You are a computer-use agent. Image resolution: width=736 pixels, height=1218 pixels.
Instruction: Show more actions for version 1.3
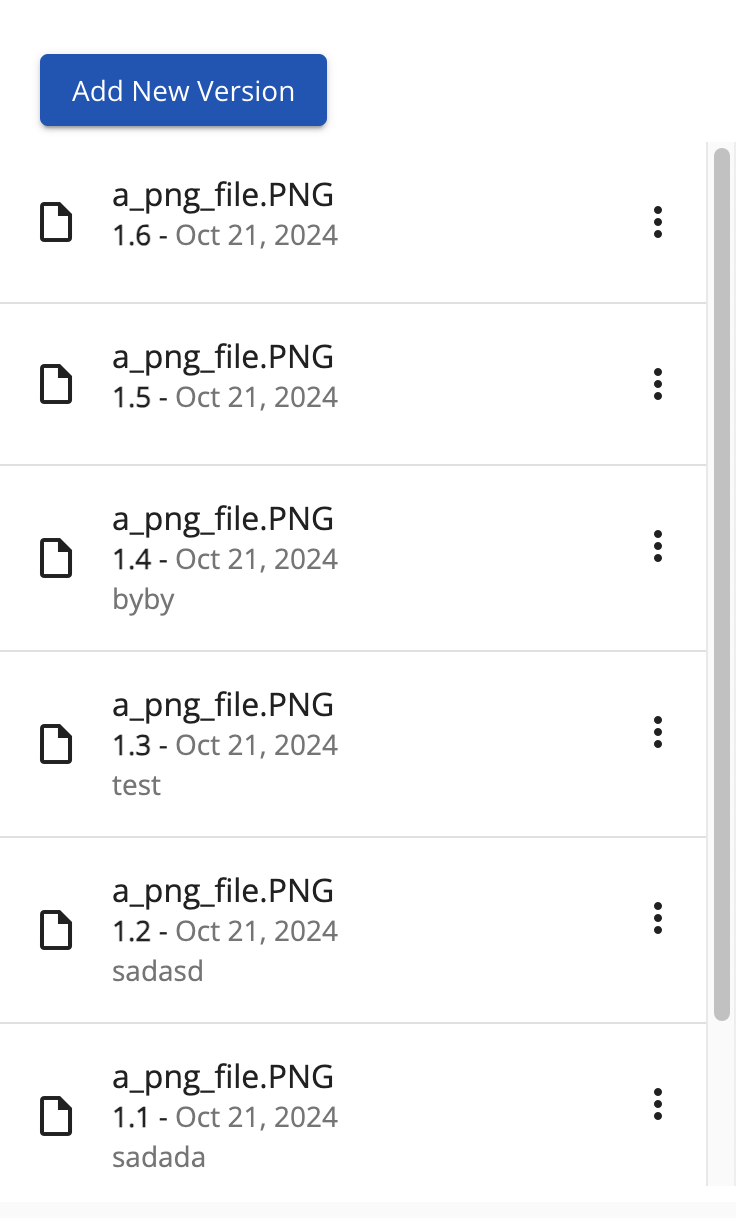tap(657, 732)
